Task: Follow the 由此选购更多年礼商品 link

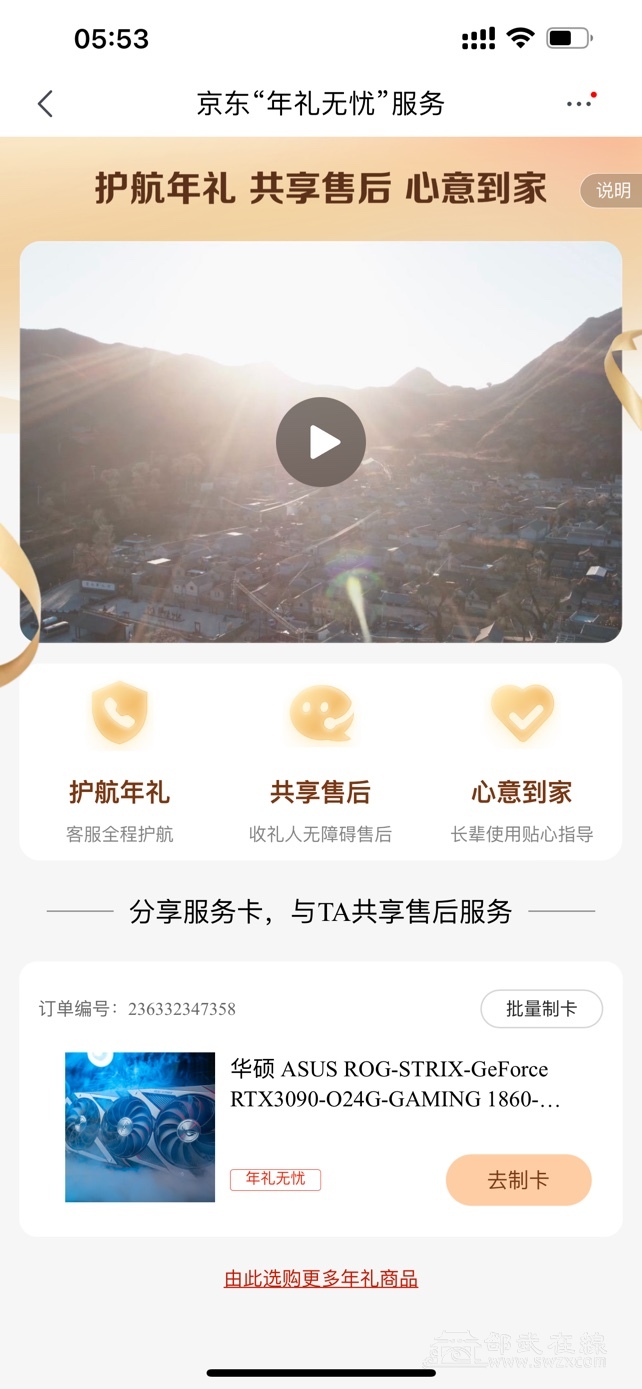Action: click(x=321, y=1278)
